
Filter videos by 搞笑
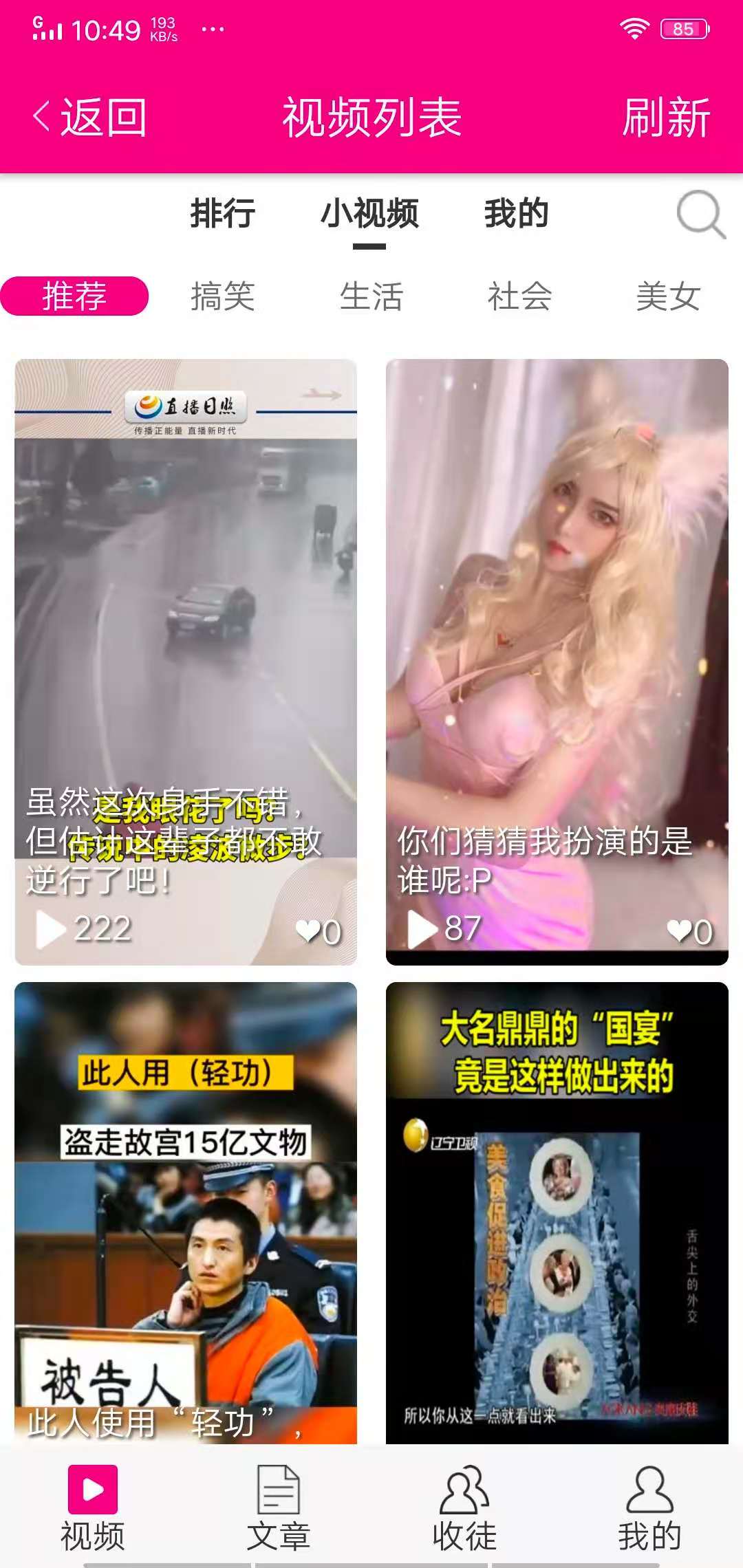coord(223,296)
